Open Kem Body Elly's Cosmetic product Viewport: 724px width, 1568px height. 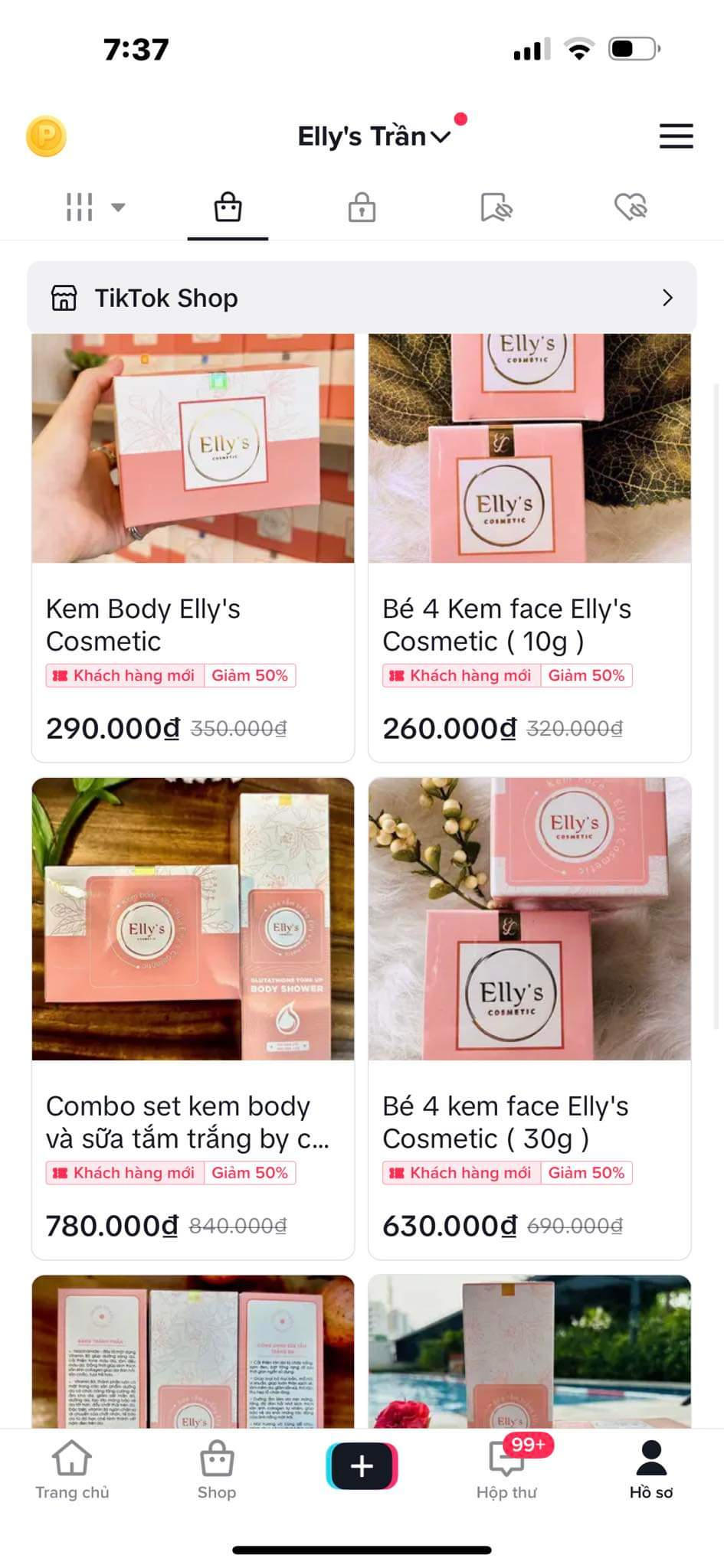[x=192, y=547]
